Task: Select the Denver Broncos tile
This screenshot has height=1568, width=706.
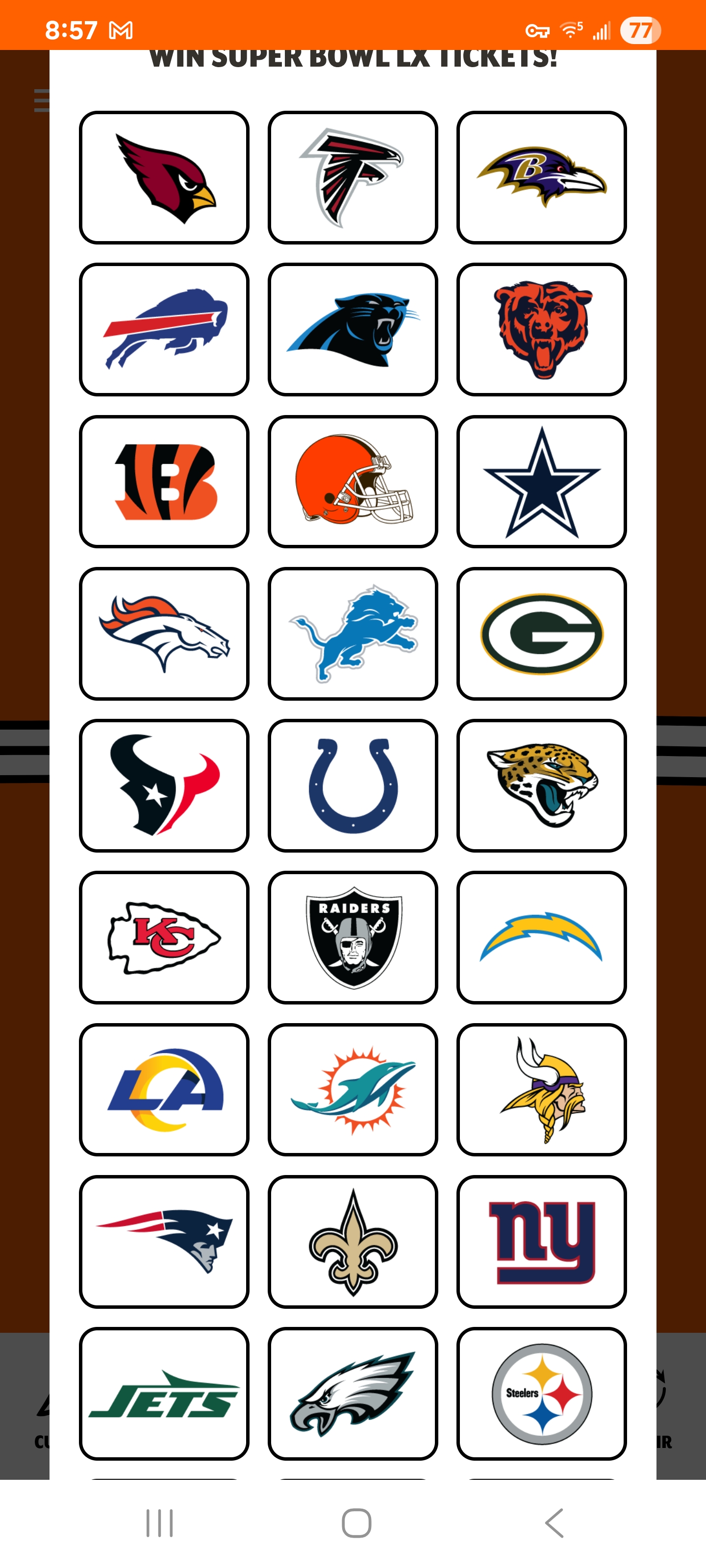Action: tap(164, 634)
